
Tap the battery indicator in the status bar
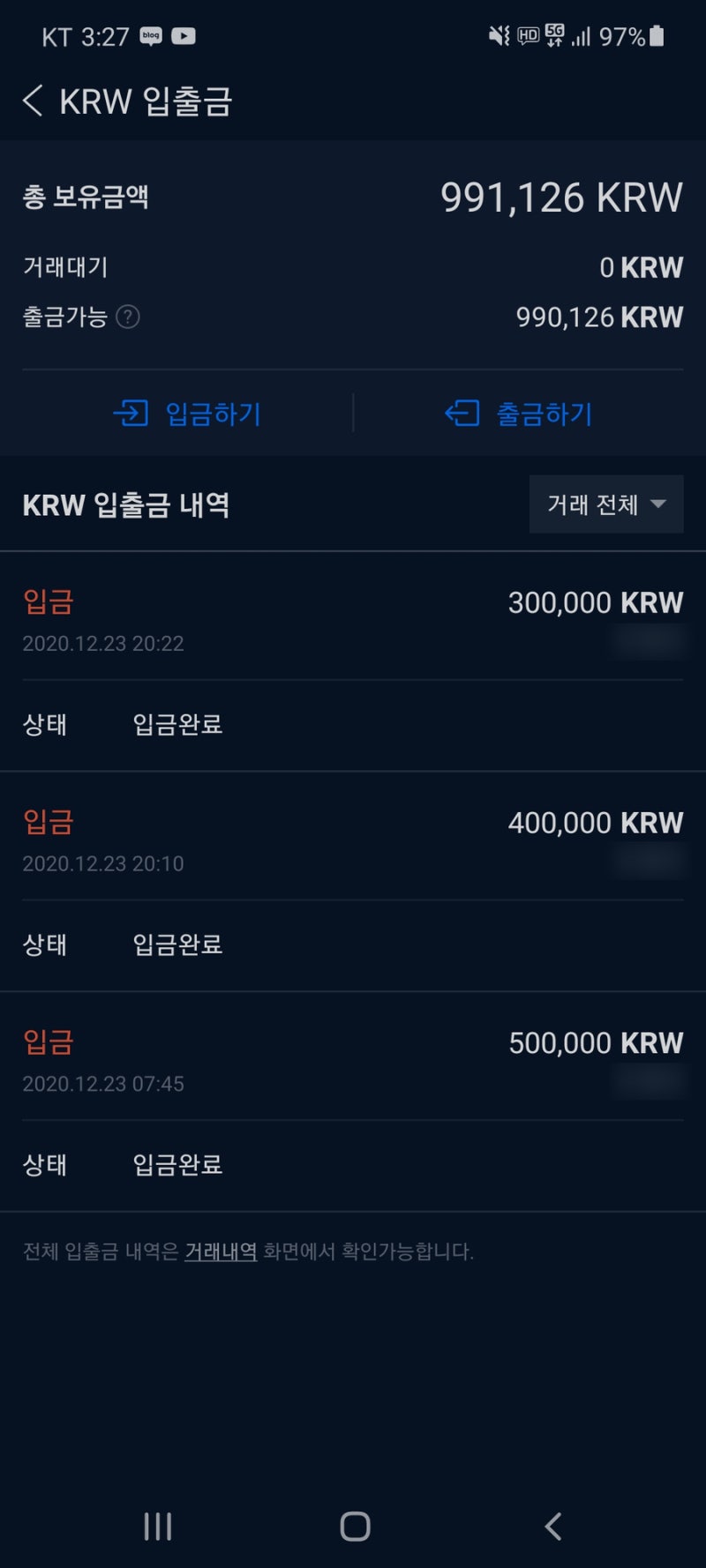[655, 35]
